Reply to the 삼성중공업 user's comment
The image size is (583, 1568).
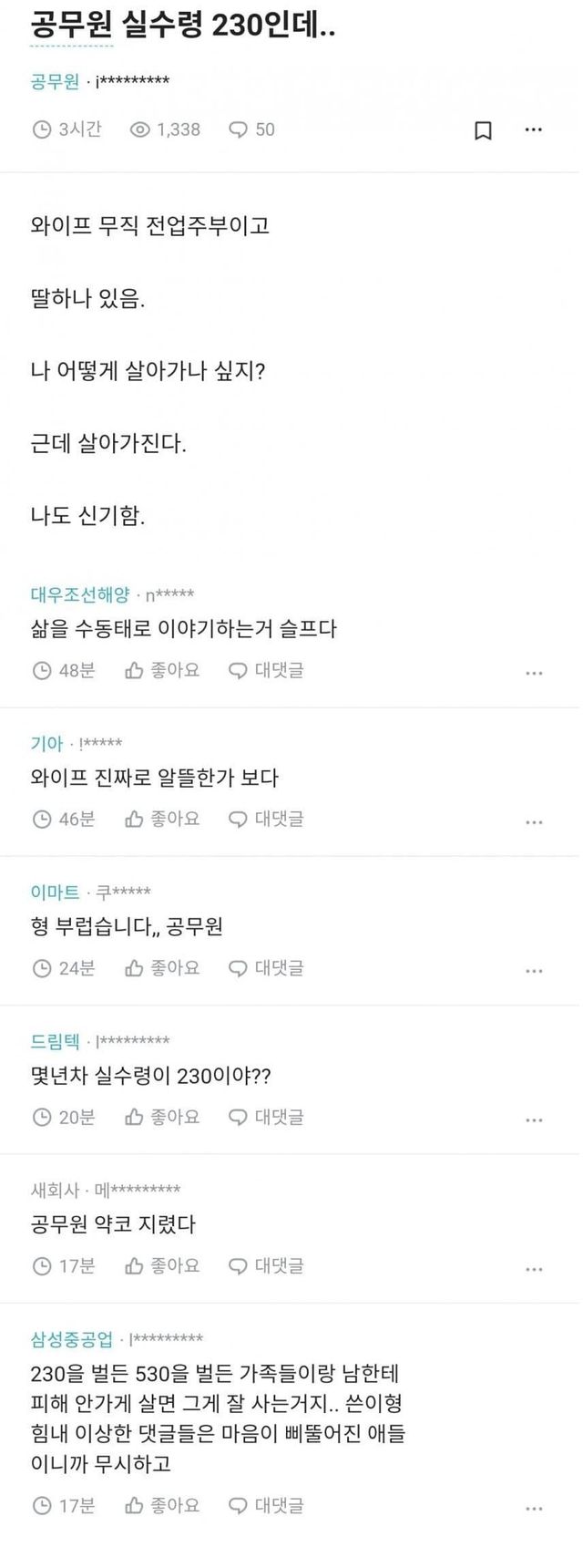point(266,1506)
